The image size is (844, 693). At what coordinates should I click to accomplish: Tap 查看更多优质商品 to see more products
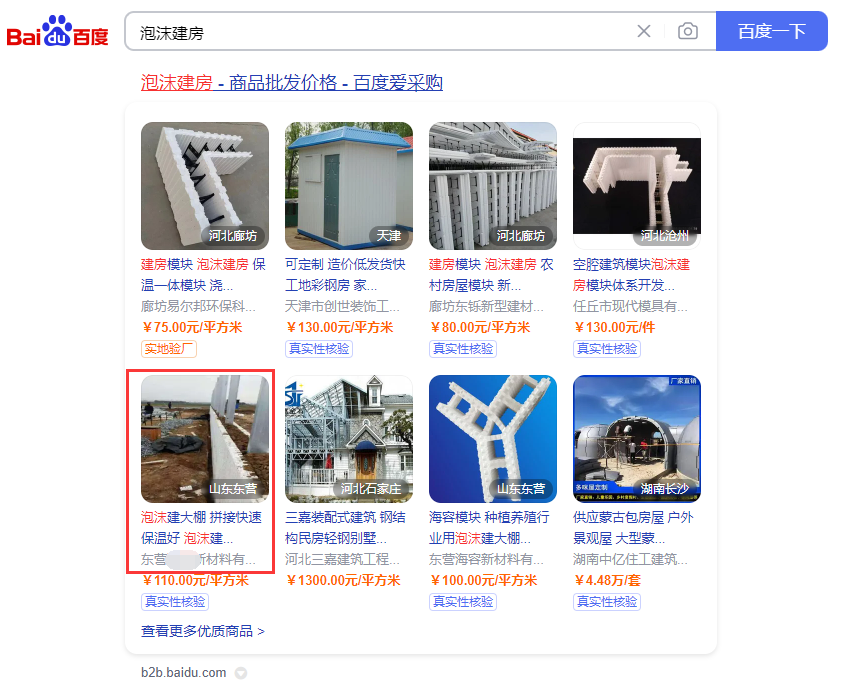pyautogui.click(x=203, y=632)
